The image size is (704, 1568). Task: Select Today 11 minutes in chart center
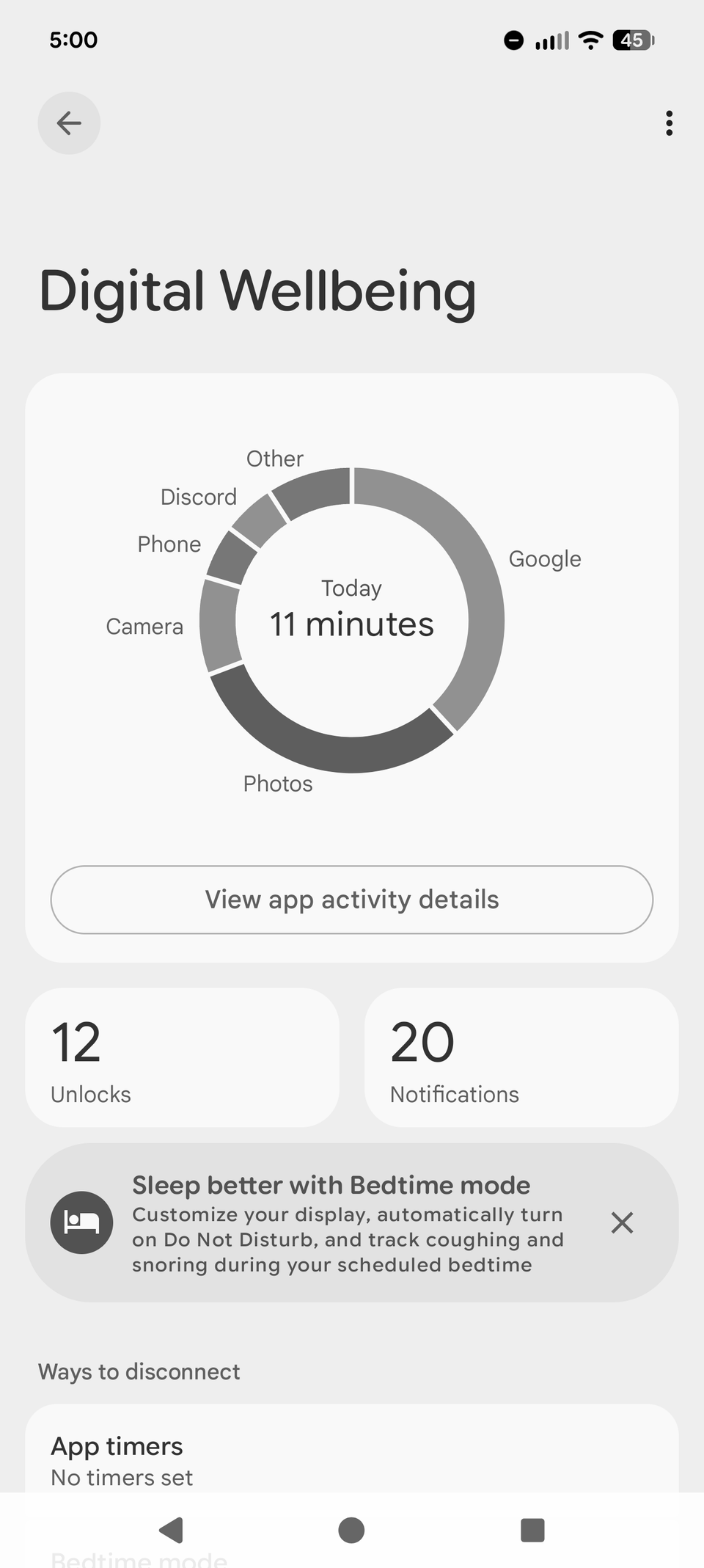[351, 609]
